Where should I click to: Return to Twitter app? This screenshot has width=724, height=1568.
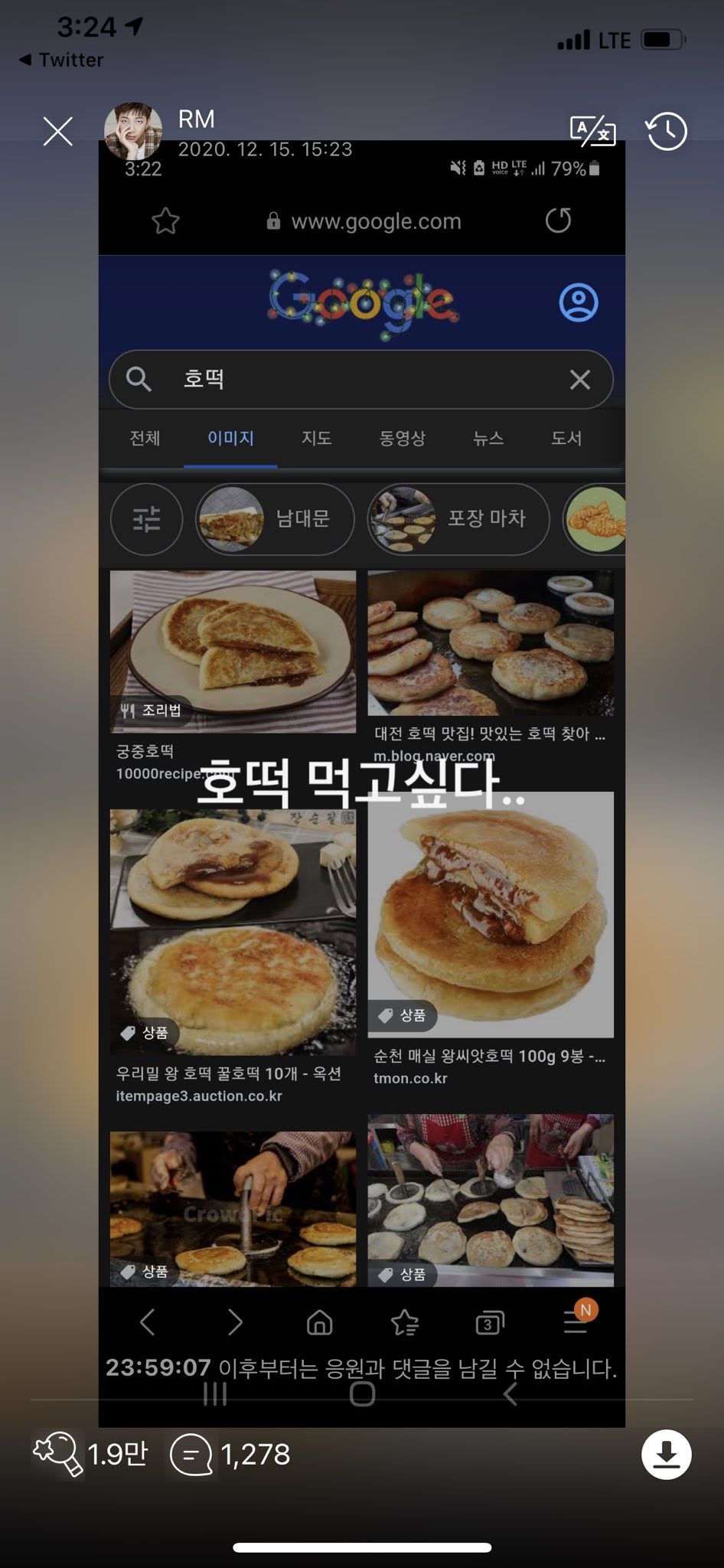pos(61,60)
